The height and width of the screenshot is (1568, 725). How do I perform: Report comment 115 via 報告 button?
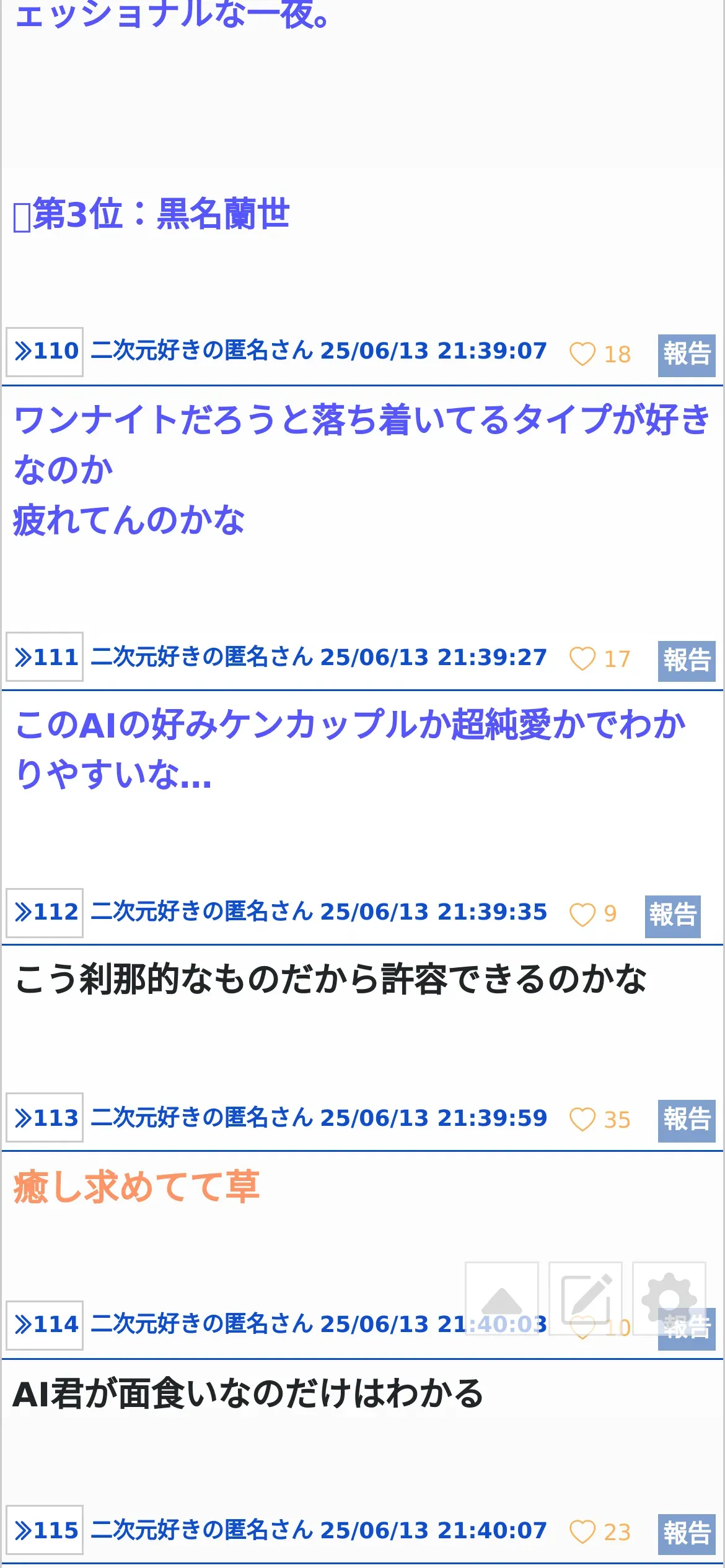(687, 1534)
